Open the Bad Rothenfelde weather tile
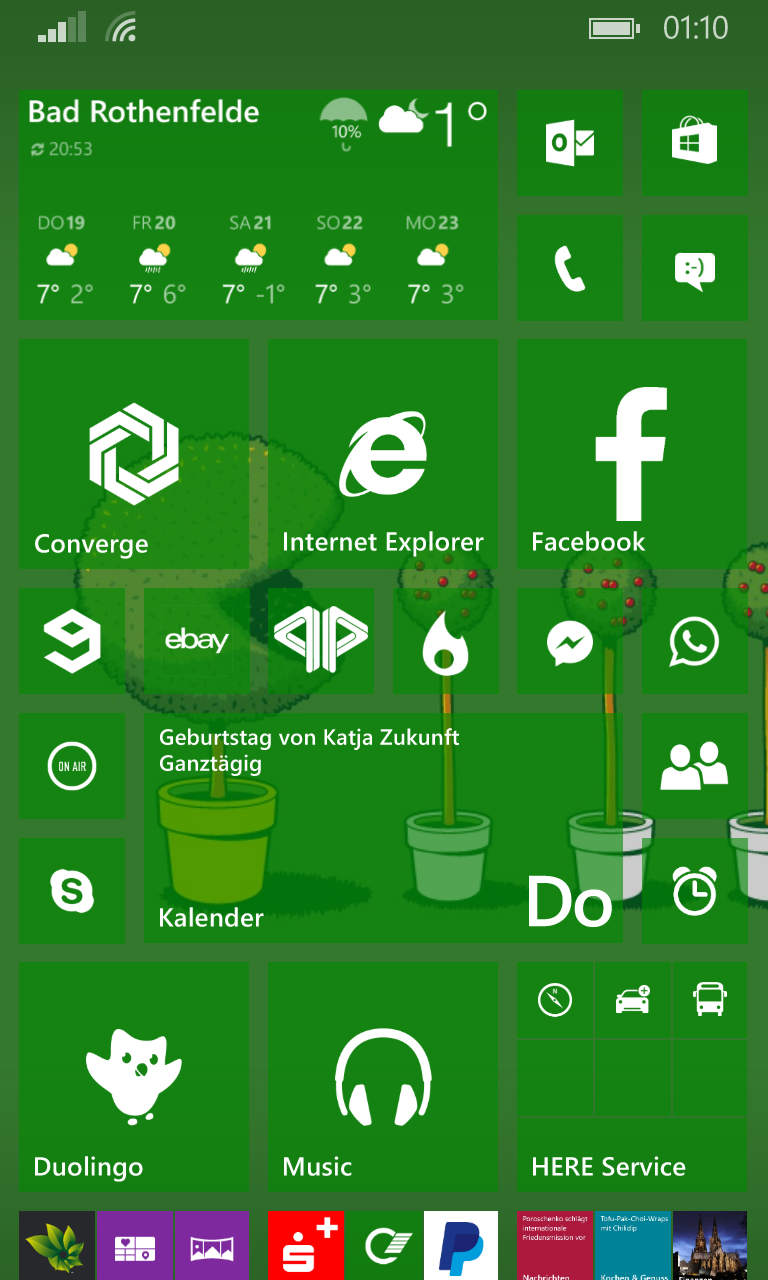The height and width of the screenshot is (1280, 768). pyautogui.click(x=258, y=205)
